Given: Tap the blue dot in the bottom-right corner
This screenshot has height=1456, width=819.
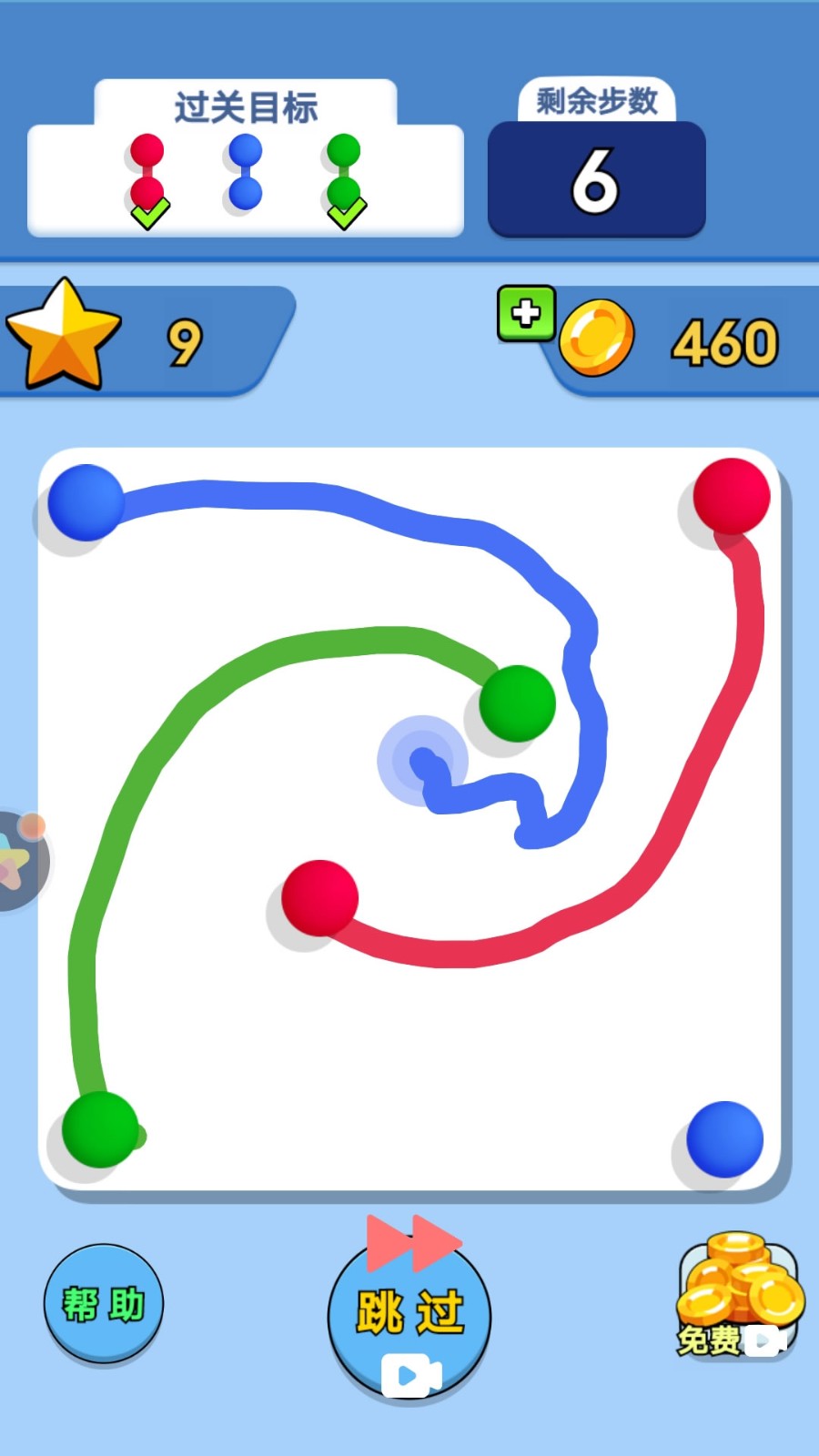Looking at the screenshot, I should tap(724, 1138).
